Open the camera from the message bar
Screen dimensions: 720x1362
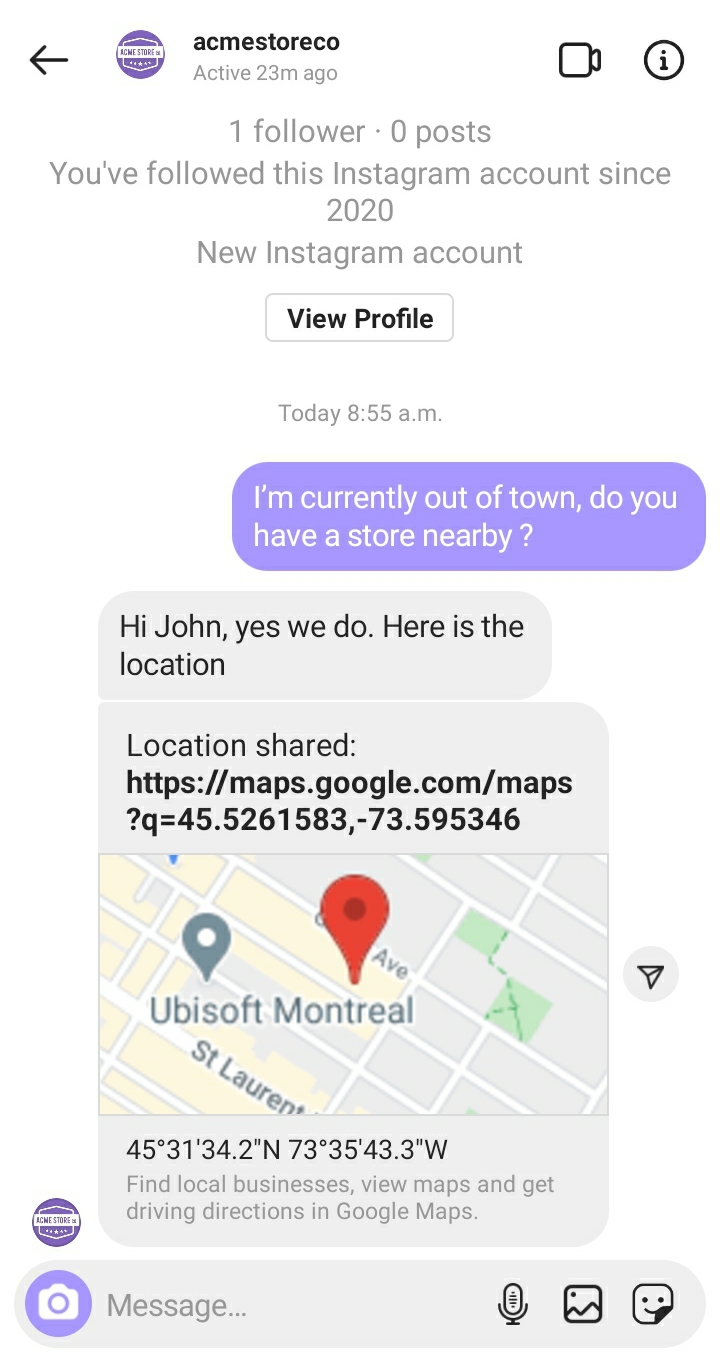click(58, 1304)
